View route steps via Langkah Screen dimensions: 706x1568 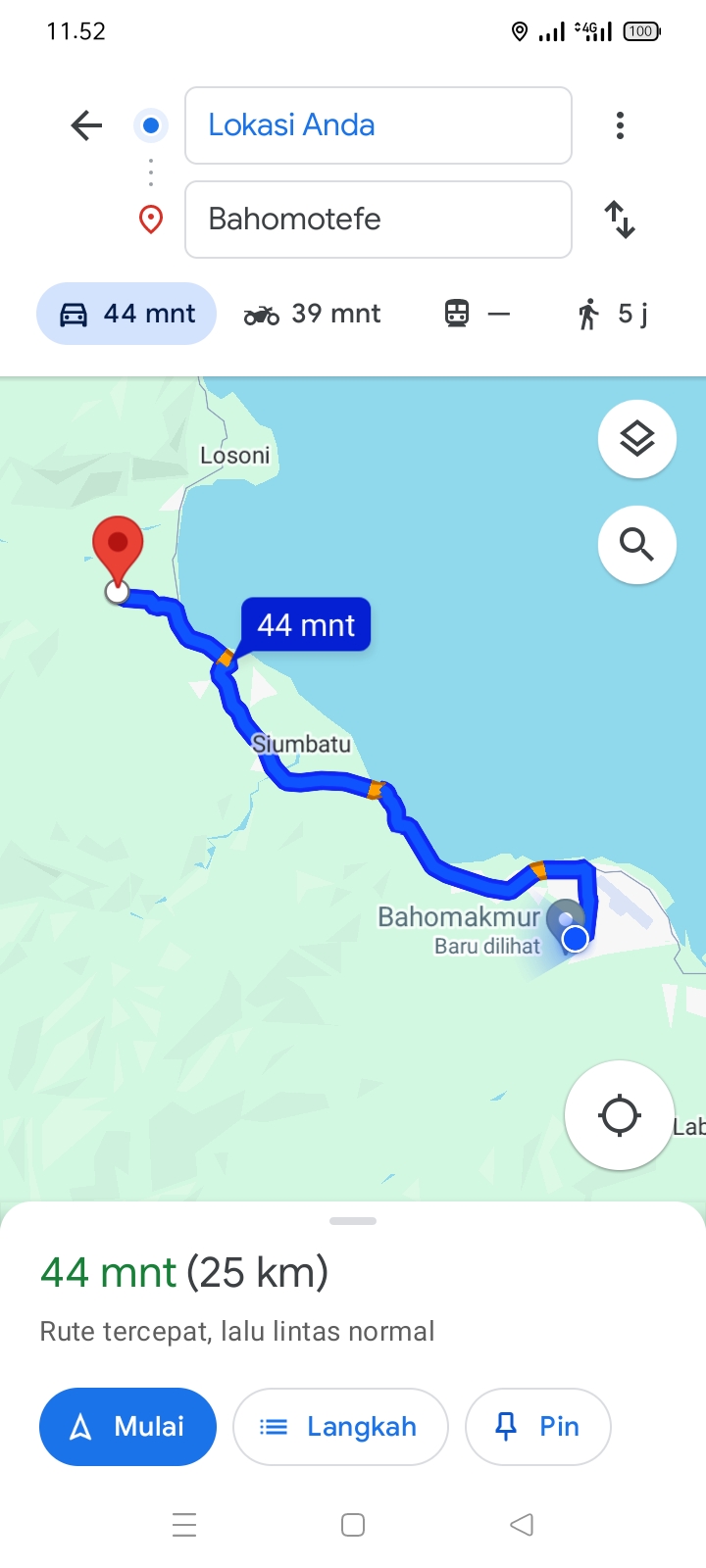(x=340, y=1427)
